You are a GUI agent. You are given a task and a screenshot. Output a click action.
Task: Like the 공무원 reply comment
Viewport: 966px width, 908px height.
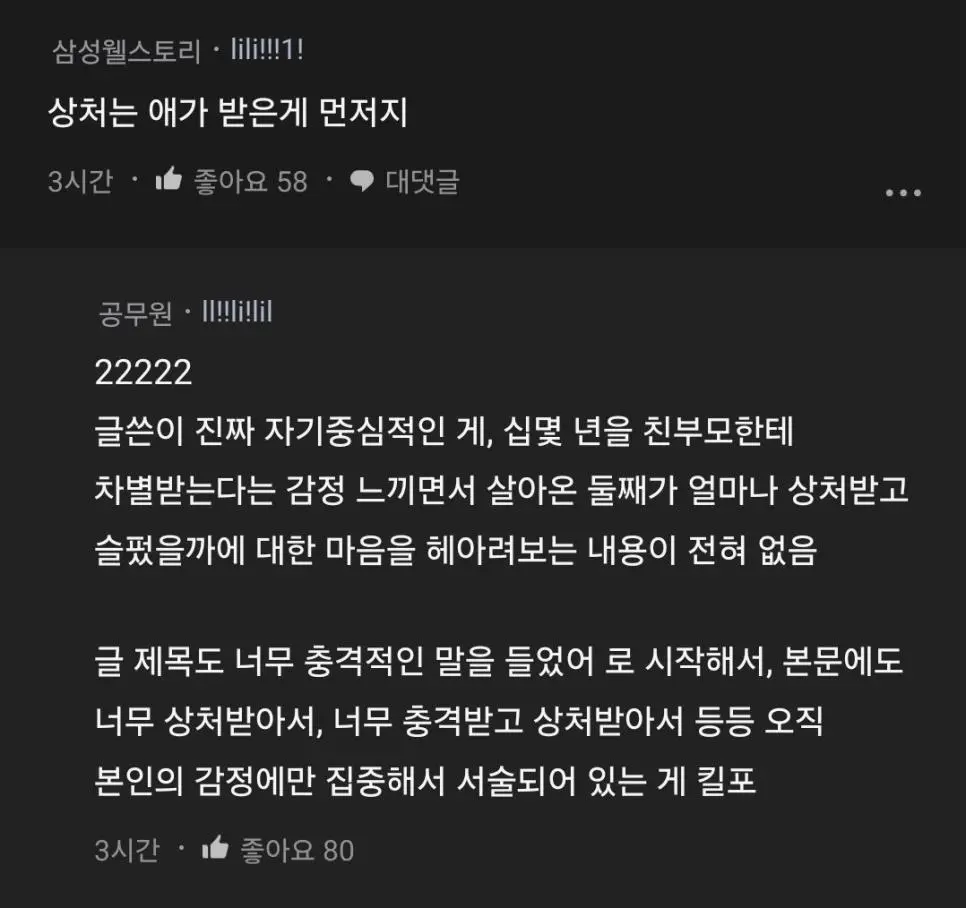click(x=215, y=850)
